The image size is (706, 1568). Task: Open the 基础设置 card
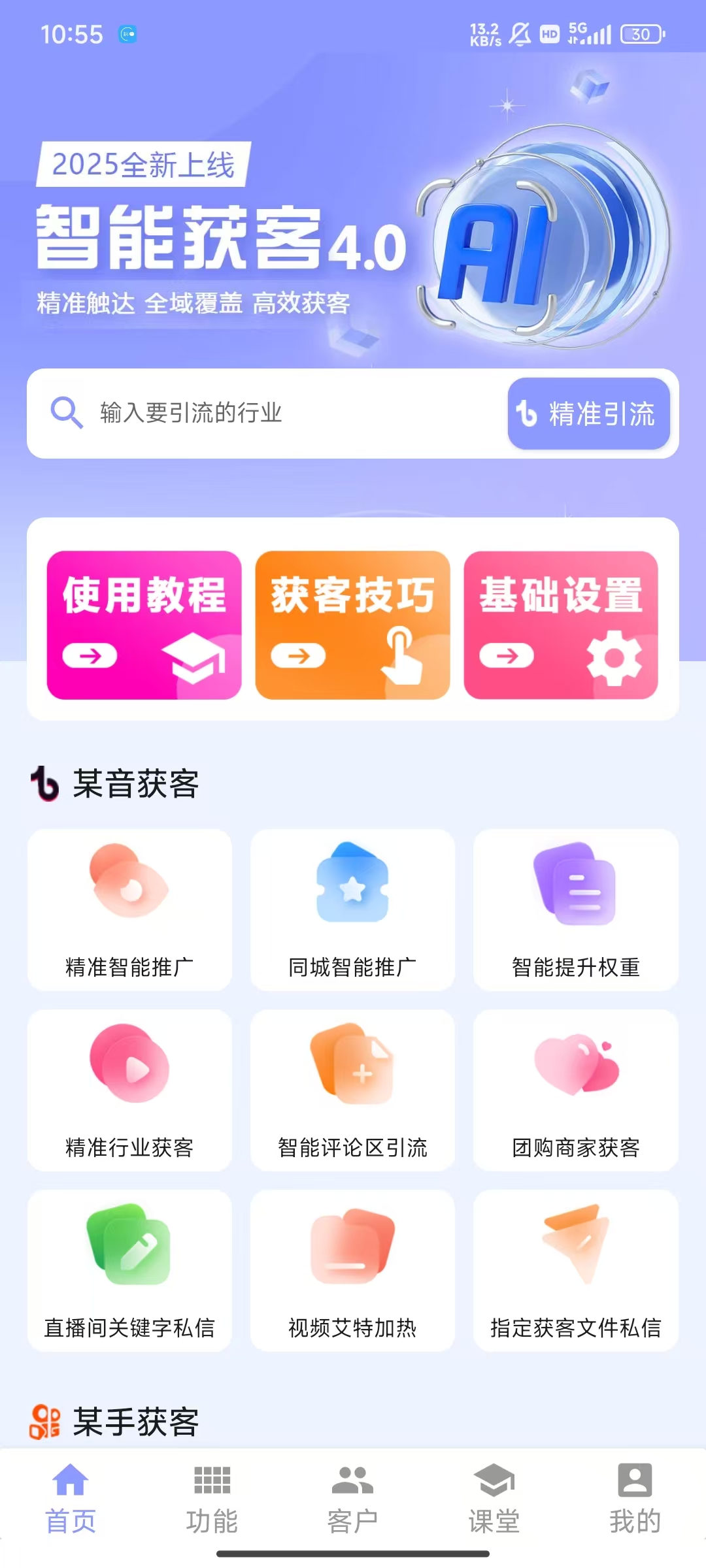pyautogui.click(x=561, y=625)
